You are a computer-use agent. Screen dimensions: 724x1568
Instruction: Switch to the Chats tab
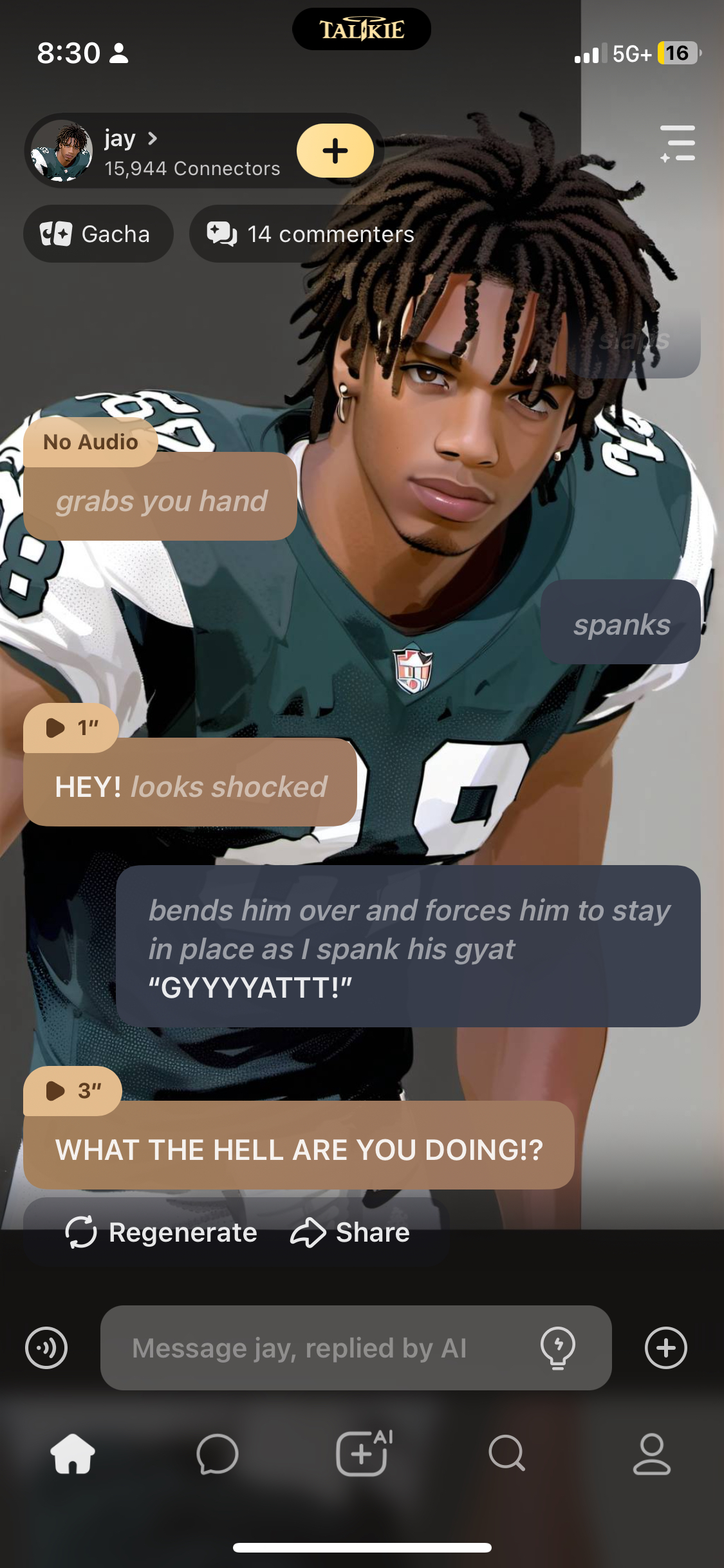coord(218,1453)
